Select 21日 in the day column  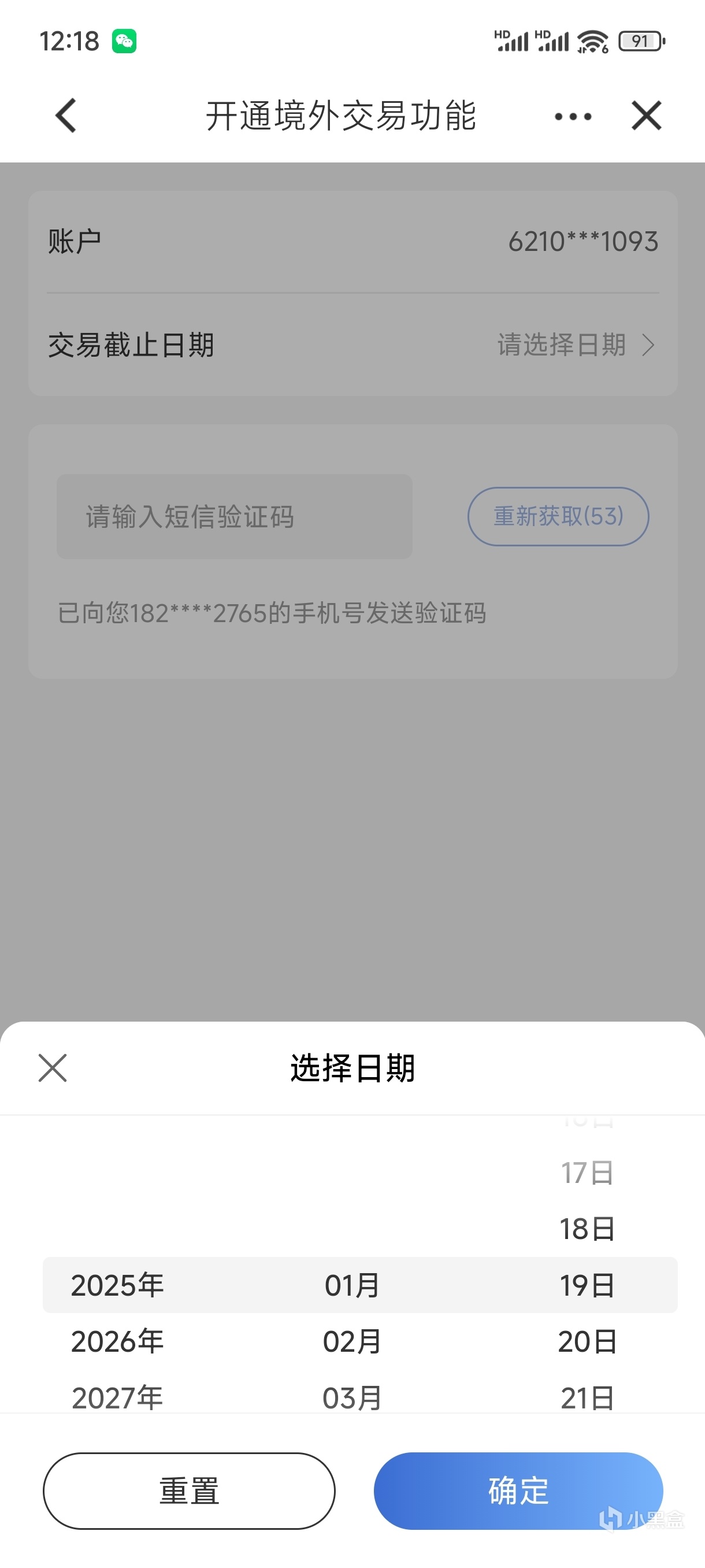pyautogui.click(x=587, y=1397)
